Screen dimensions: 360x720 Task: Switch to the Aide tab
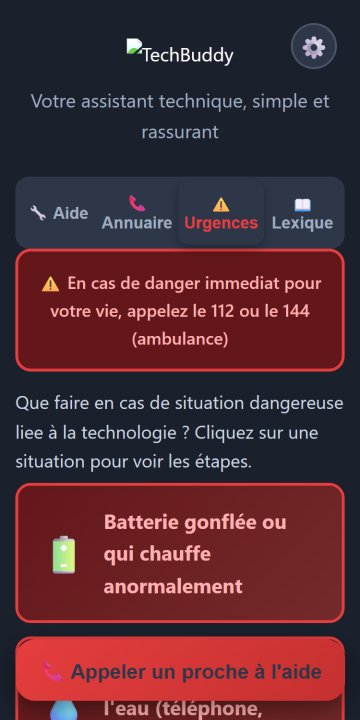pos(59,213)
